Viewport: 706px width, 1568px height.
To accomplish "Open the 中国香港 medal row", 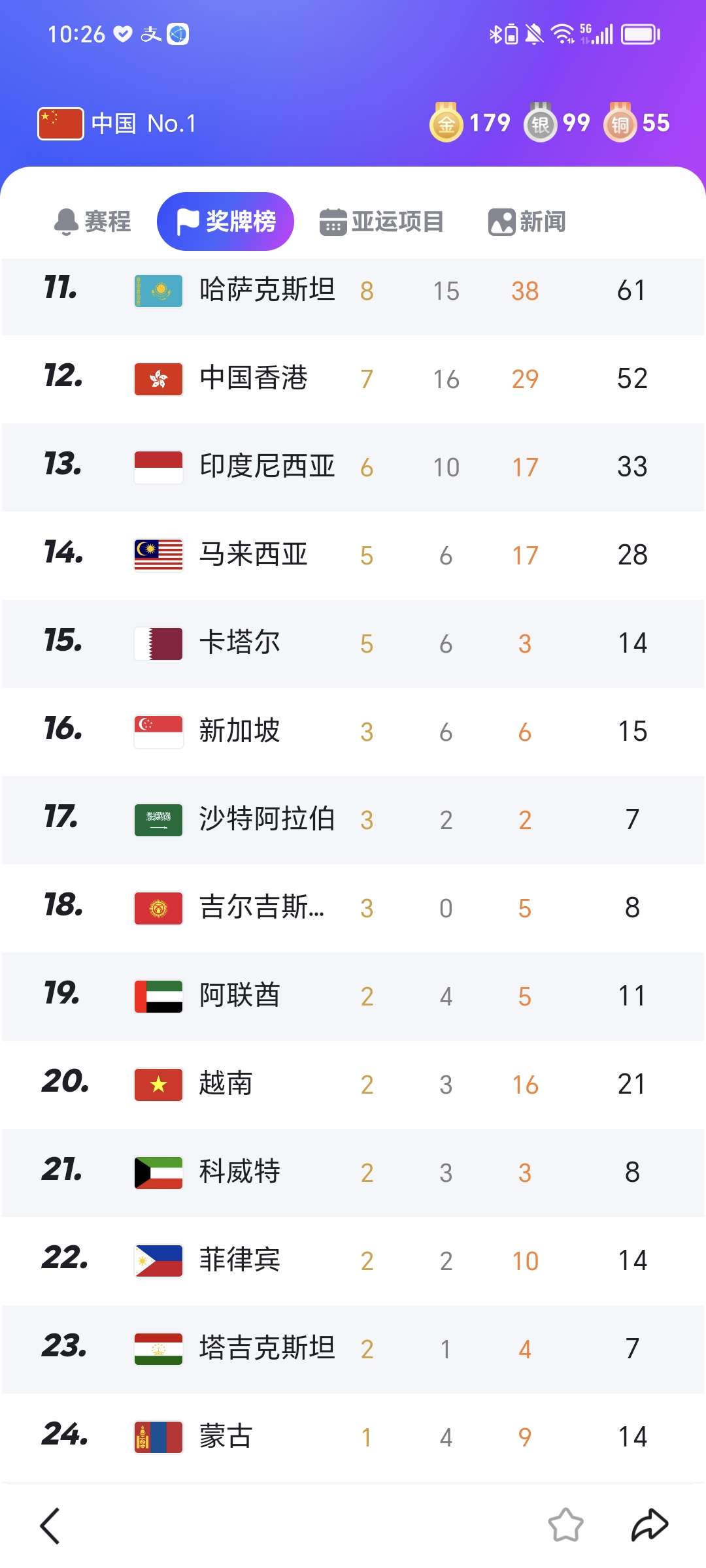I will [353, 379].
